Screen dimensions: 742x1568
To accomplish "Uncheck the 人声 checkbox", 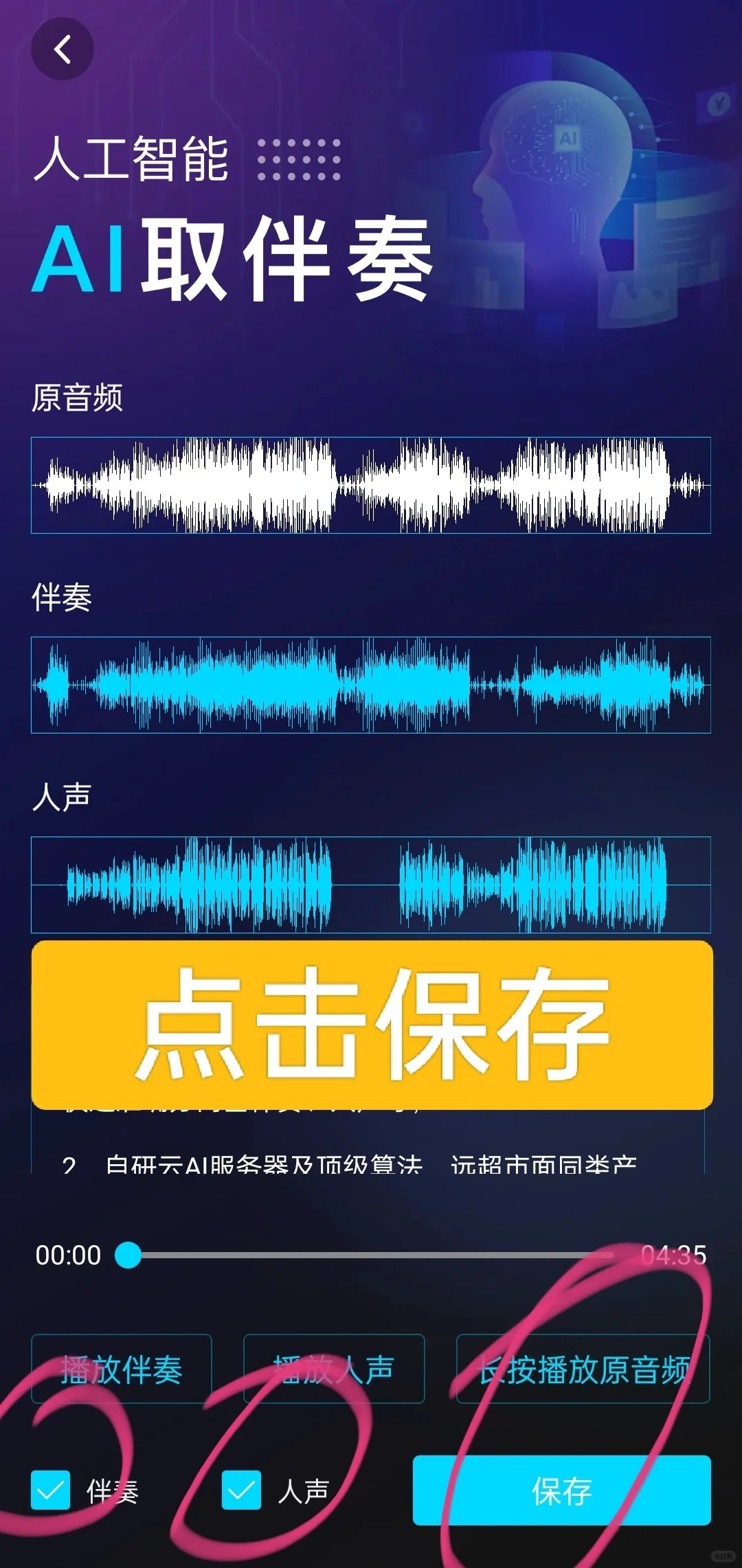I will click(x=241, y=1490).
